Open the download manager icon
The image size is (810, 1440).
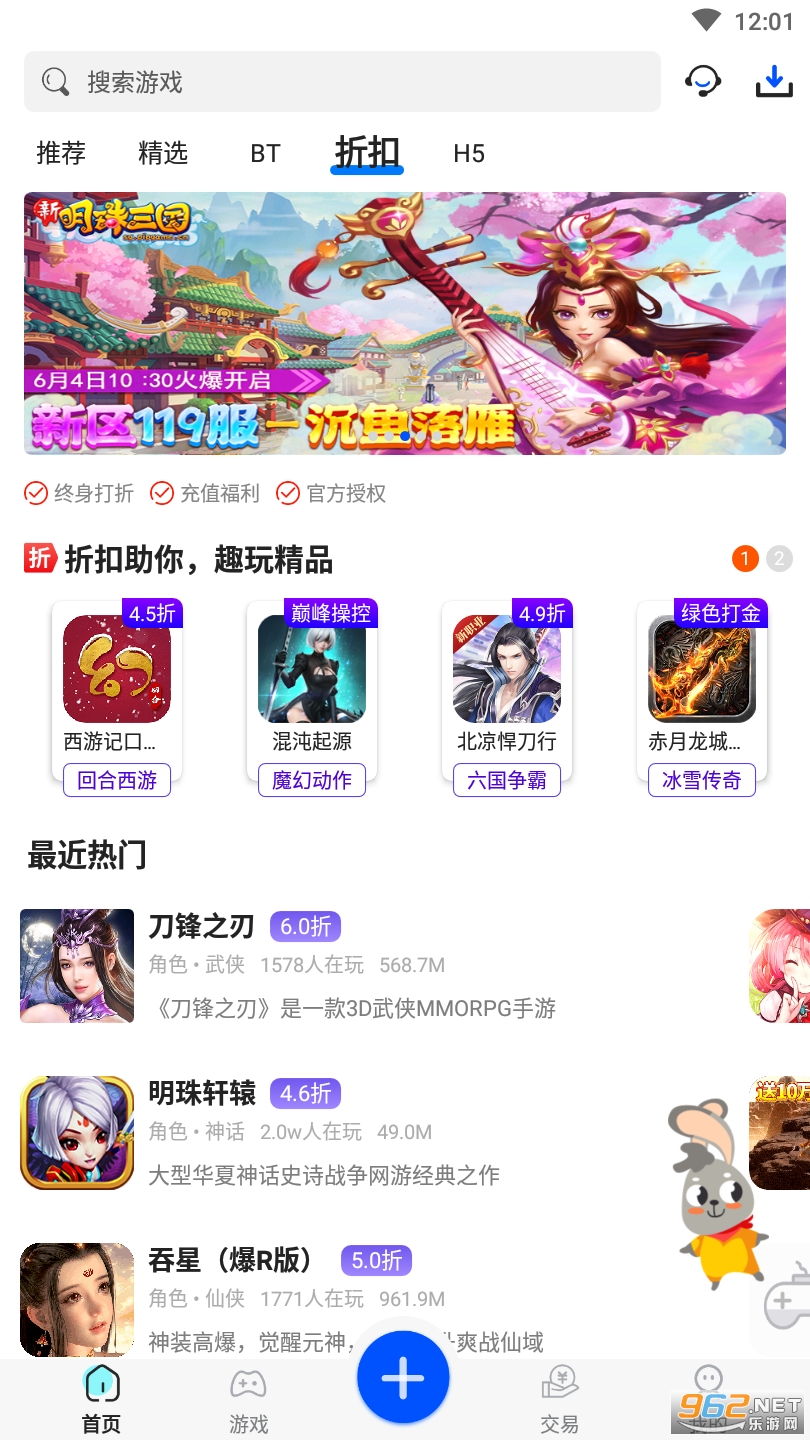click(x=773, y=81)
